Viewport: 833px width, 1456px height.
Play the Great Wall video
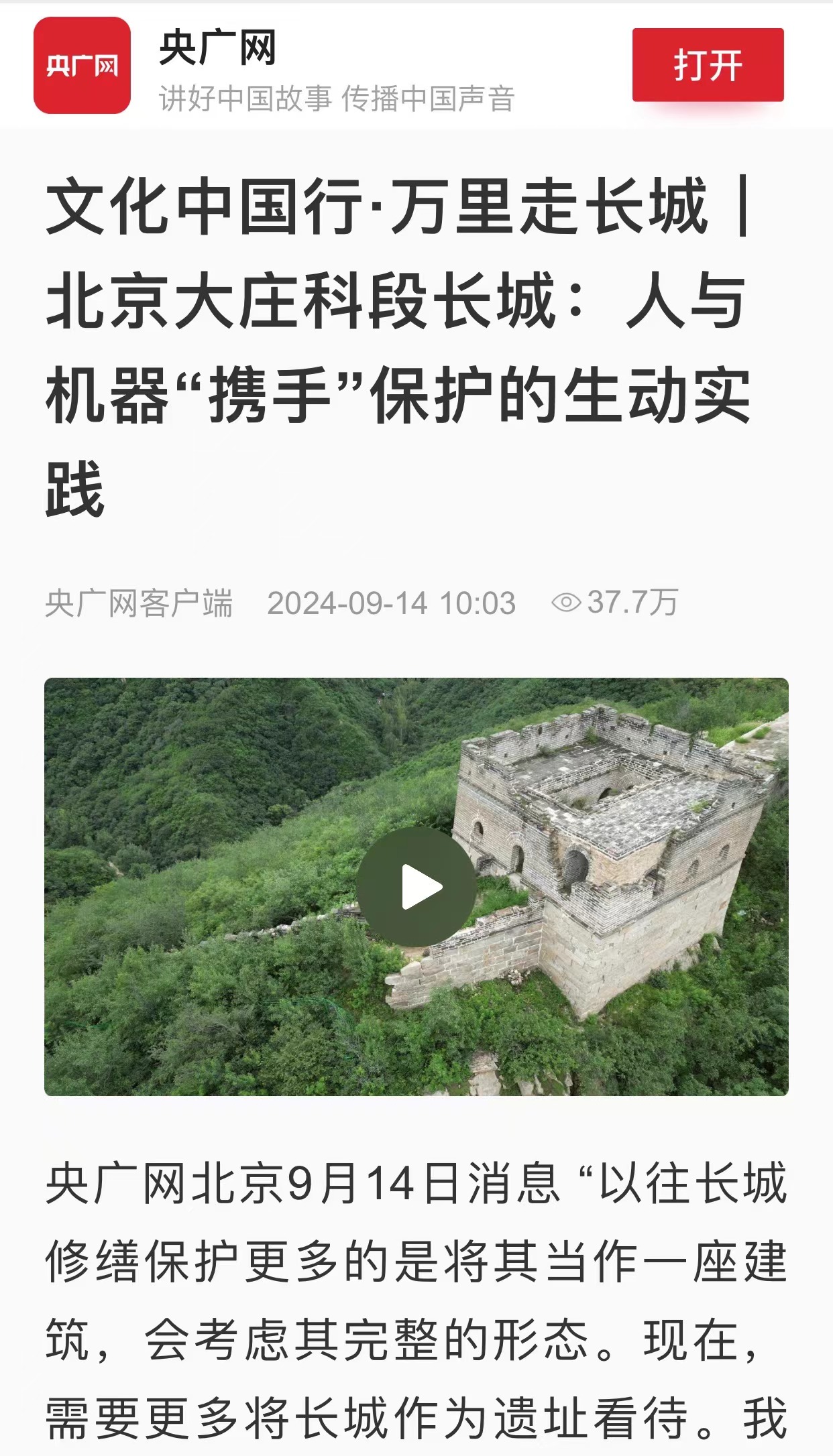coord(416,887)
